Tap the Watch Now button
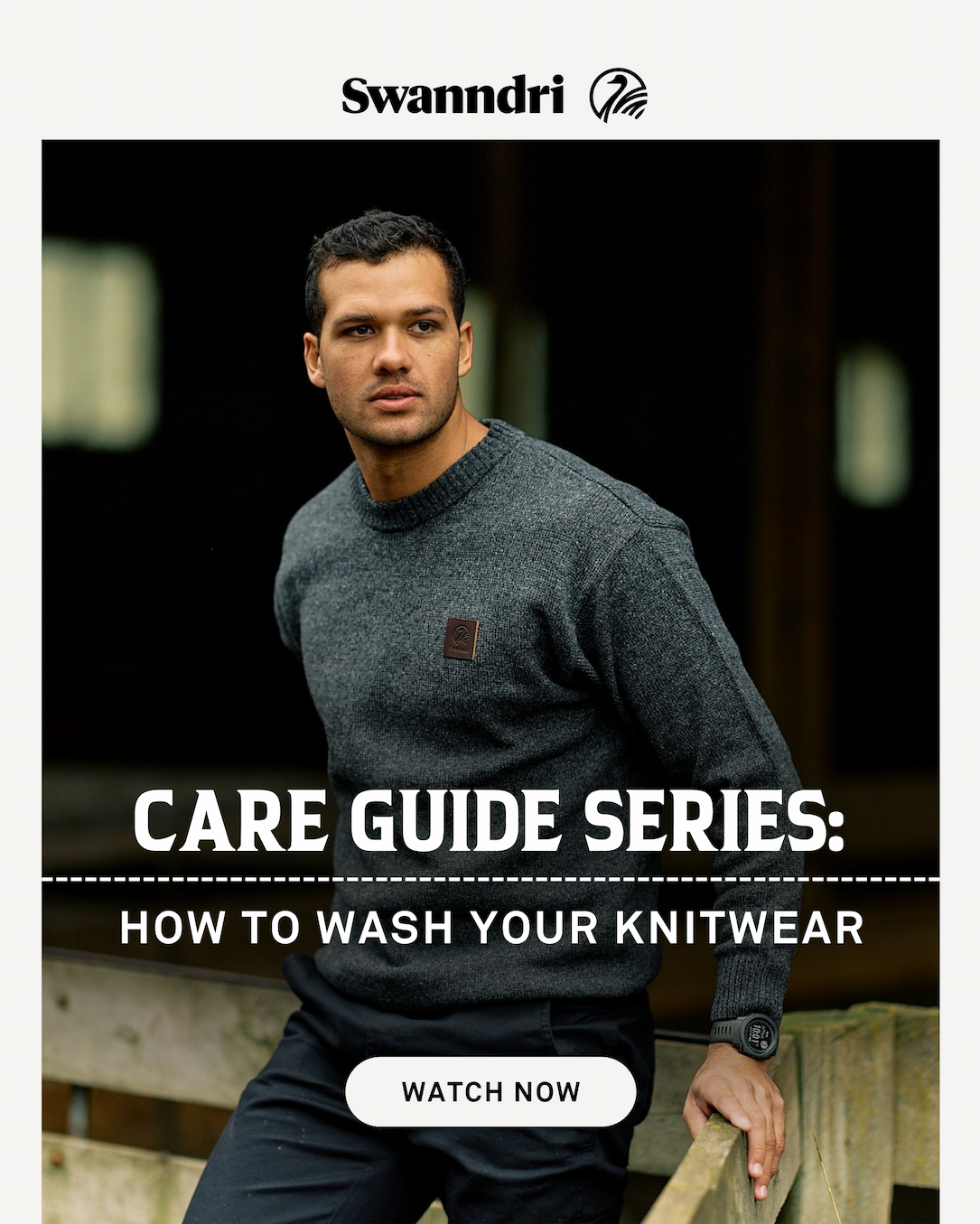This screenshot has width=980, height=1224. pos(490,1091)
